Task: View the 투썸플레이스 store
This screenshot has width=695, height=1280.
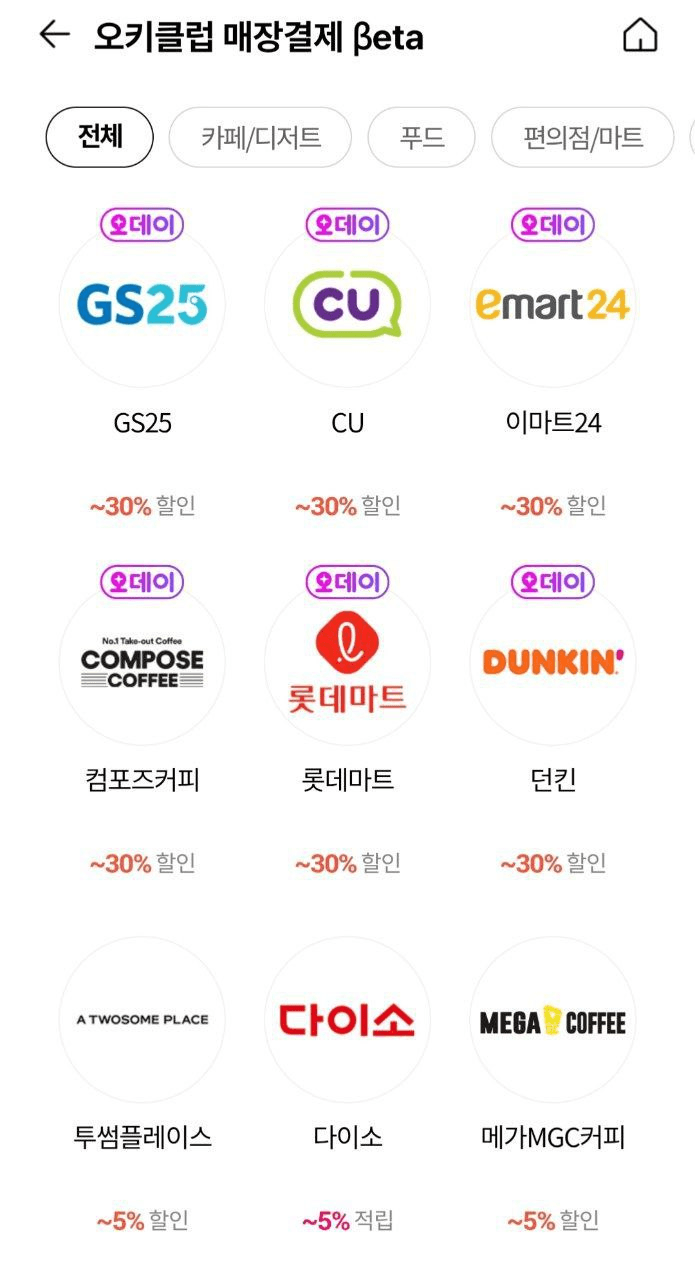Action: [x=142, y=1020]
